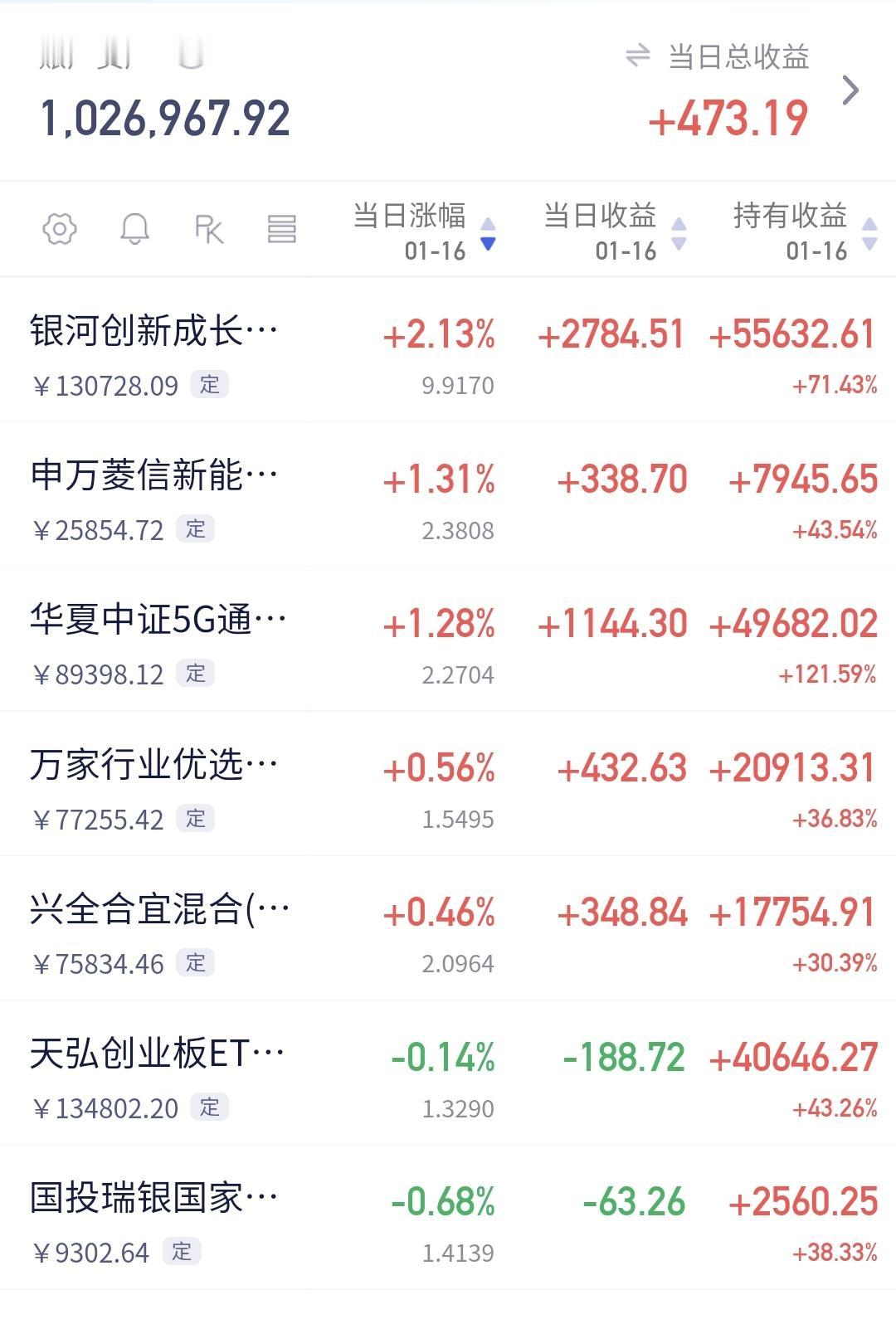The width and height of the screenshot is (896, 1324).
Task: Open the 万家行业优选 fund row
Action: 154,765
